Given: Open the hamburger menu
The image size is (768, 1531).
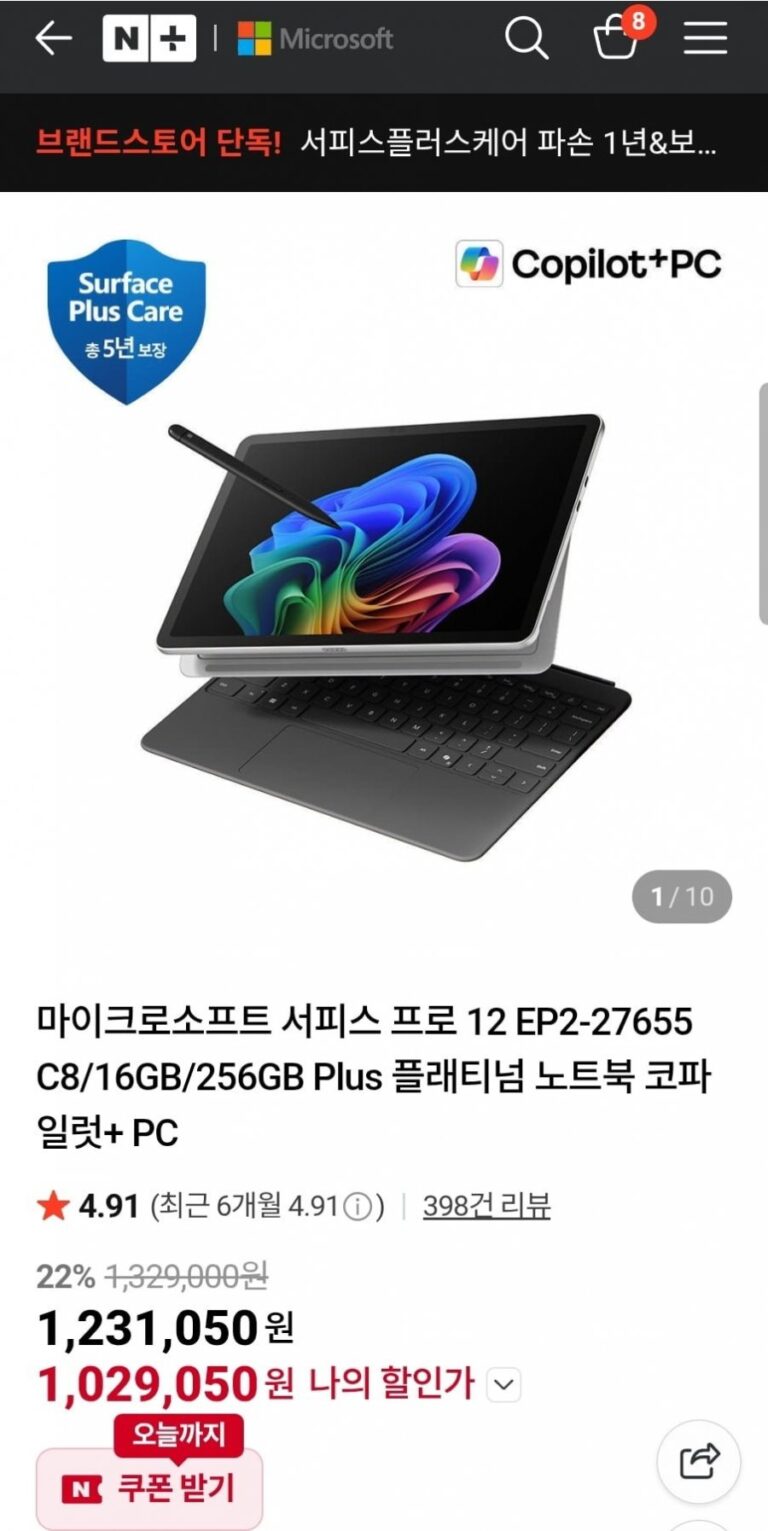Looking at the screenshot, I should [x=705, y=39].
